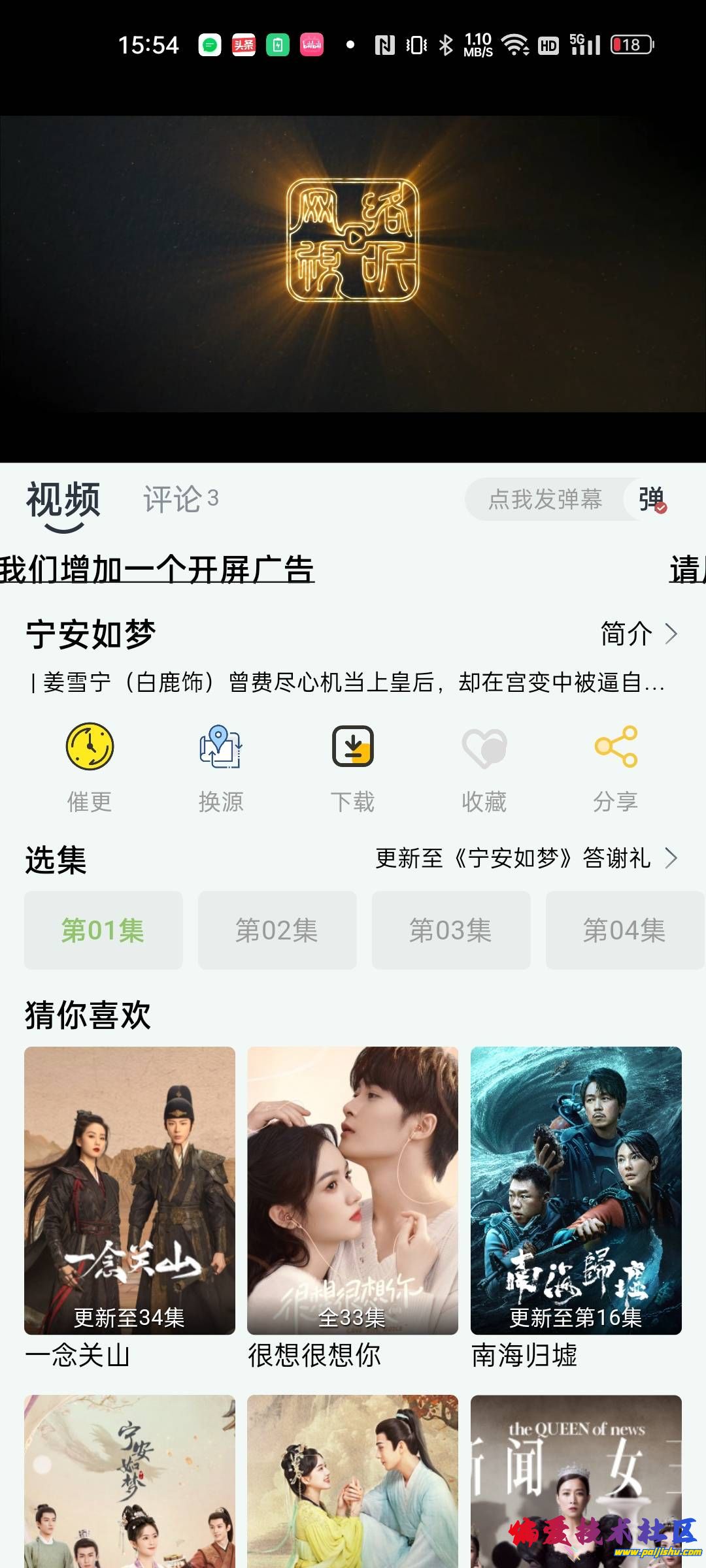Add the show to 收藏

pyautogui.click(x=484, y=766)
